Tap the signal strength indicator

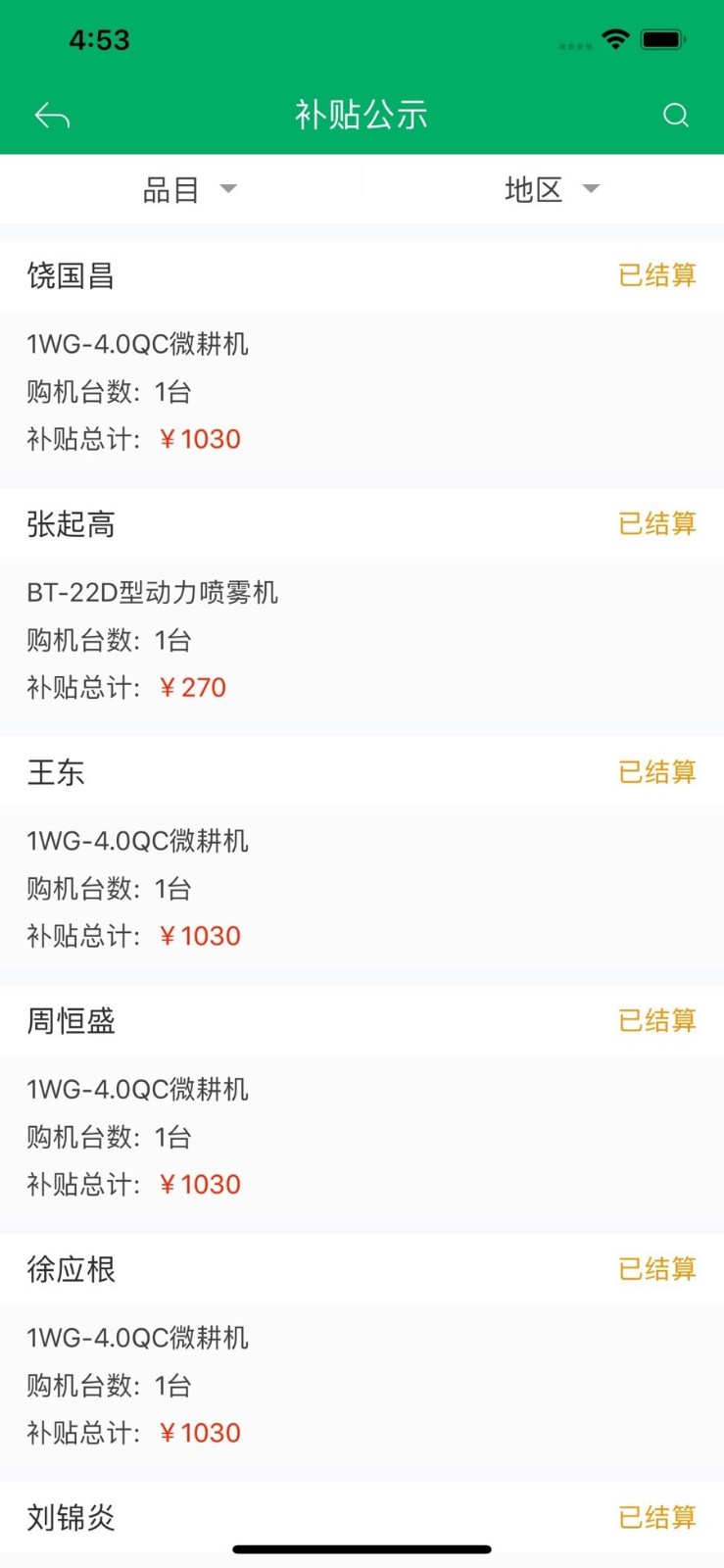click(574, 44)
